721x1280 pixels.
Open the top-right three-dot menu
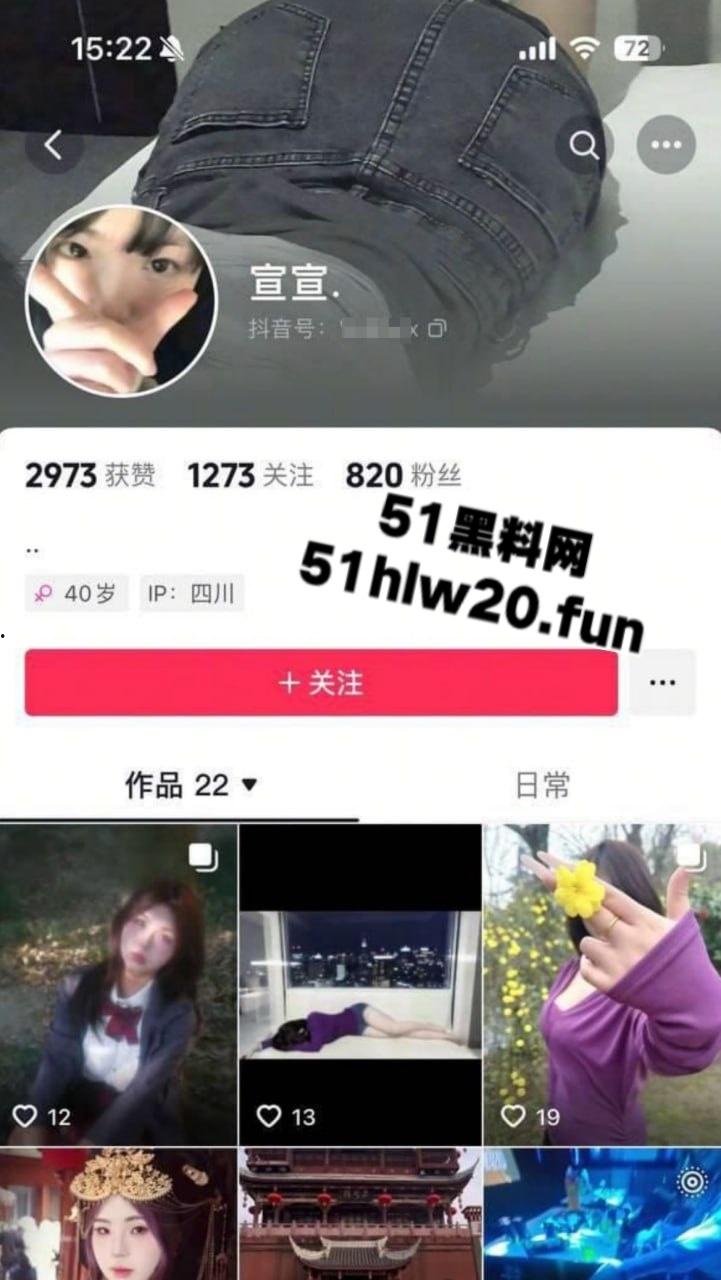pos(665,145)
